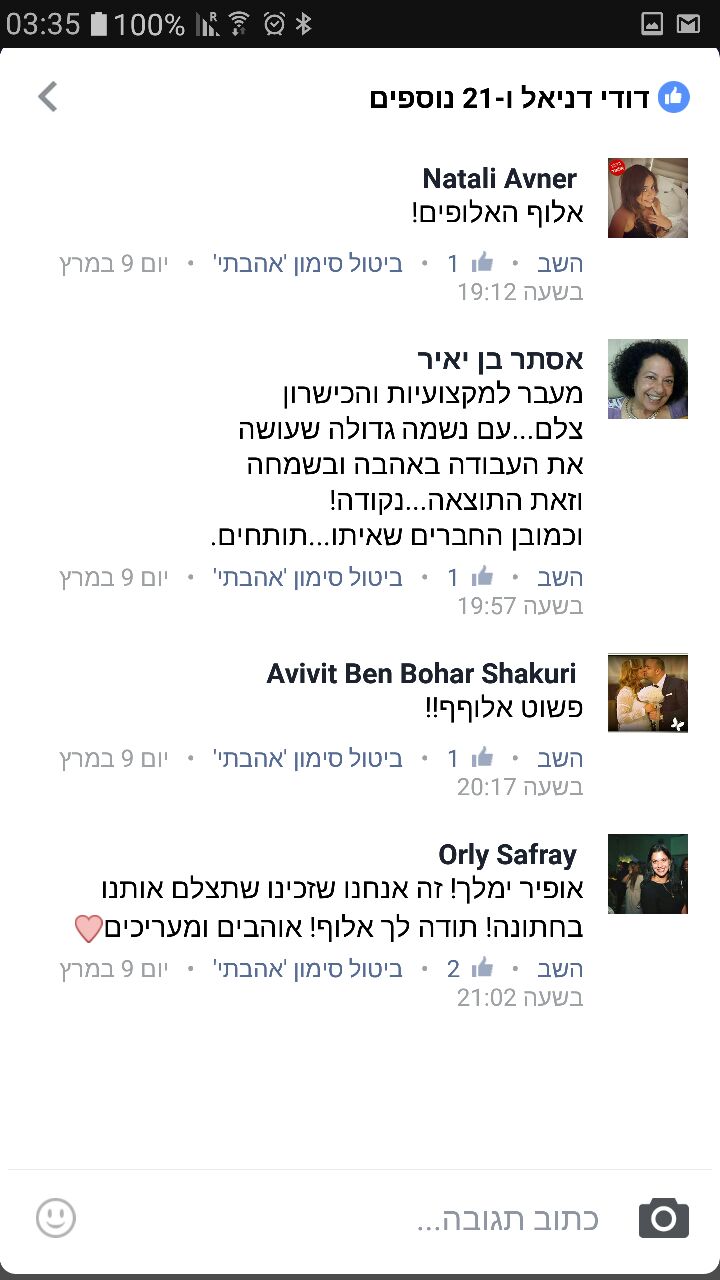The height and width of the screenshot is (1280, 720).
Task: Unlike אסתר בן יאיר's comment
Action: tap(308, 577)
